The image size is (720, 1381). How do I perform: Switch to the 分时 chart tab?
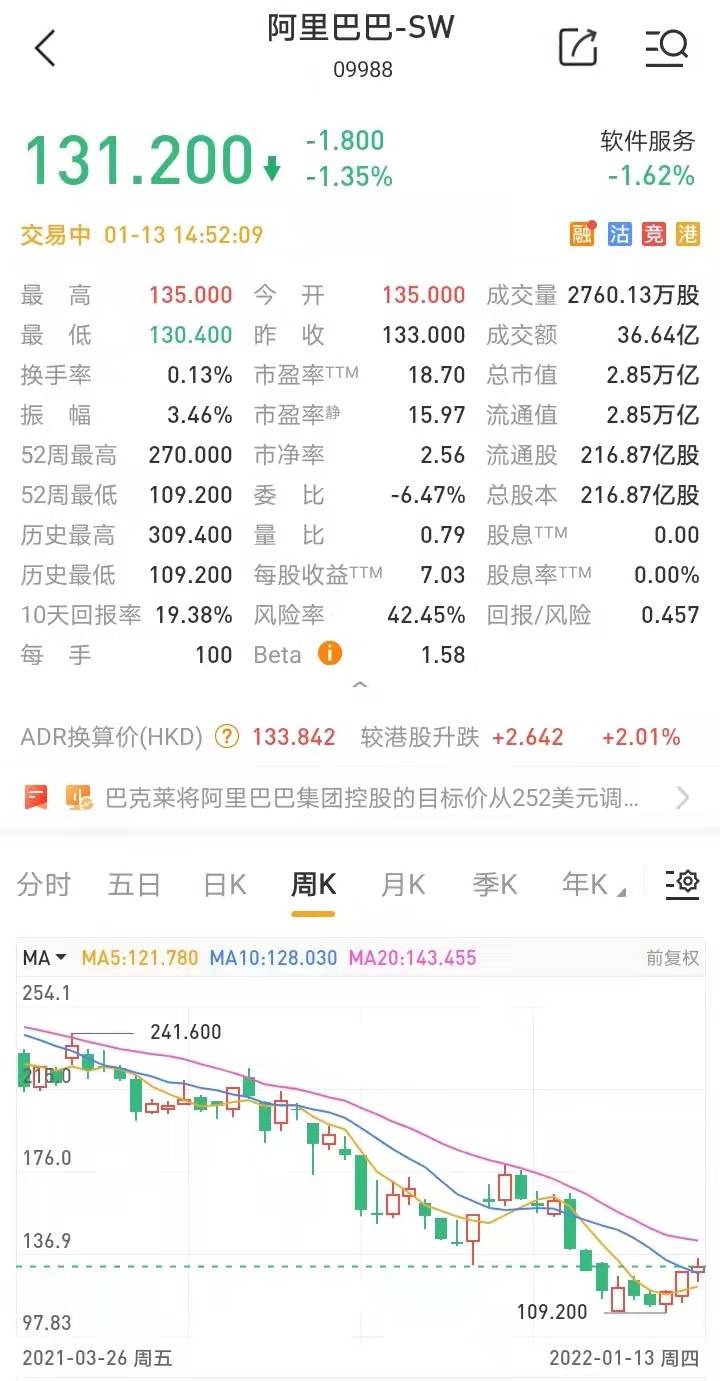click(x=44, y=884)
